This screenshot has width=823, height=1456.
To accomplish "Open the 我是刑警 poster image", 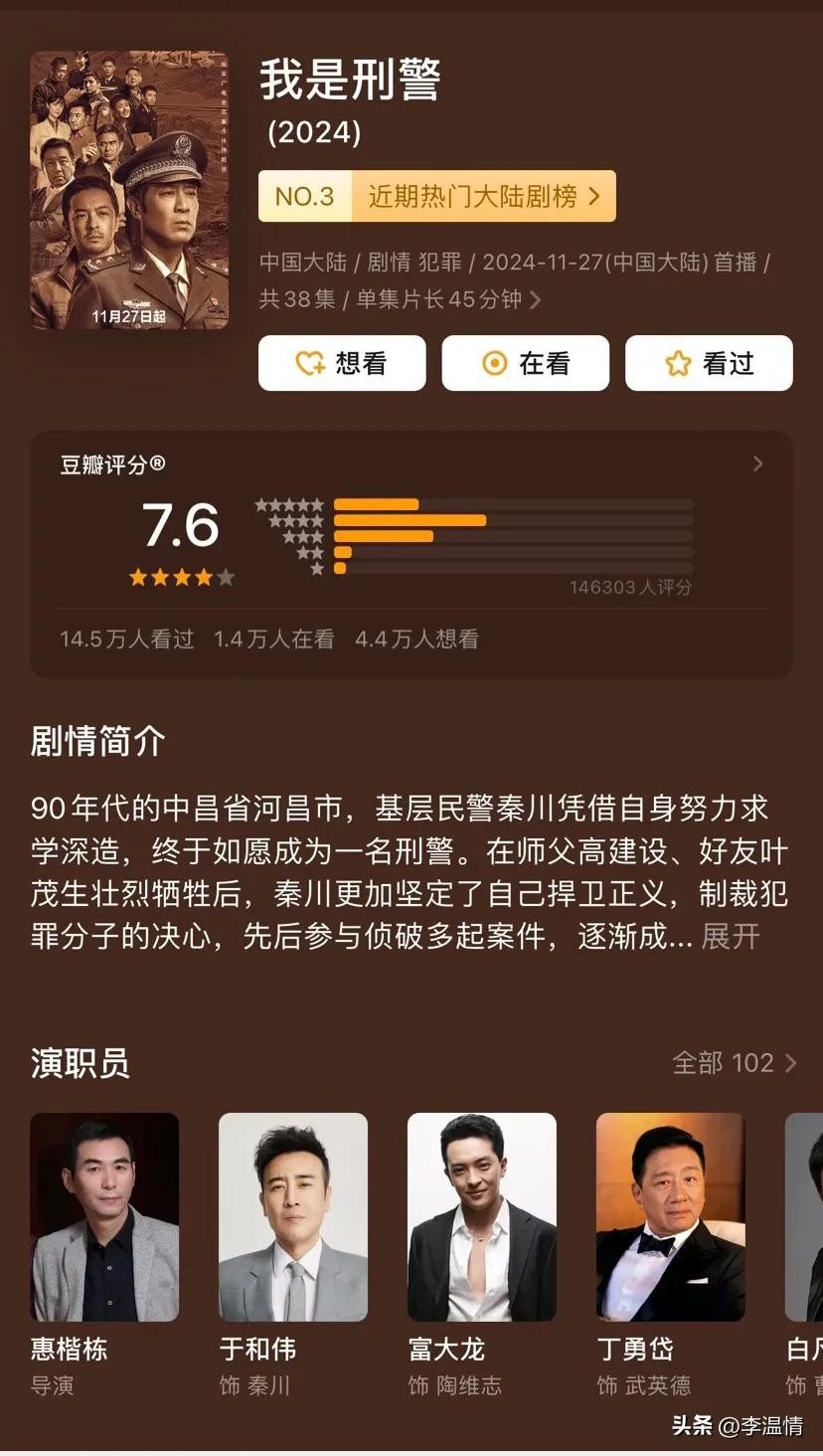I will [129, 190].
